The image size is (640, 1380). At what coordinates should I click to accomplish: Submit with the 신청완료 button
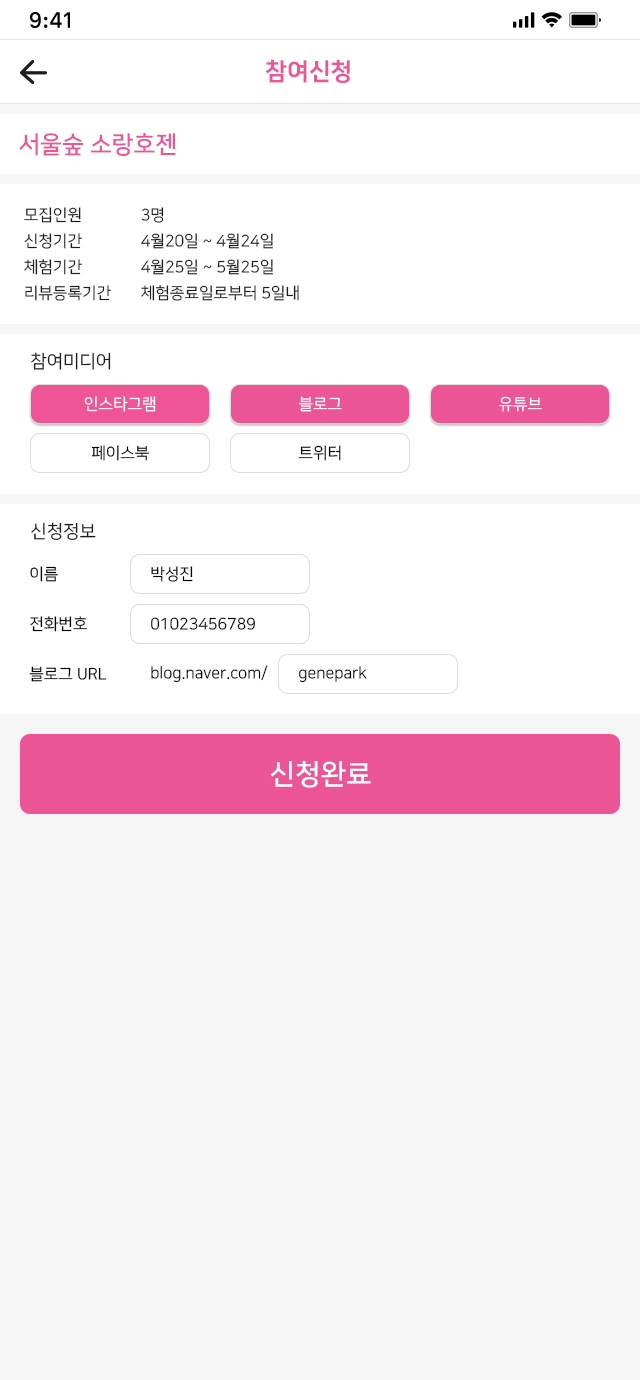(320, 774)
